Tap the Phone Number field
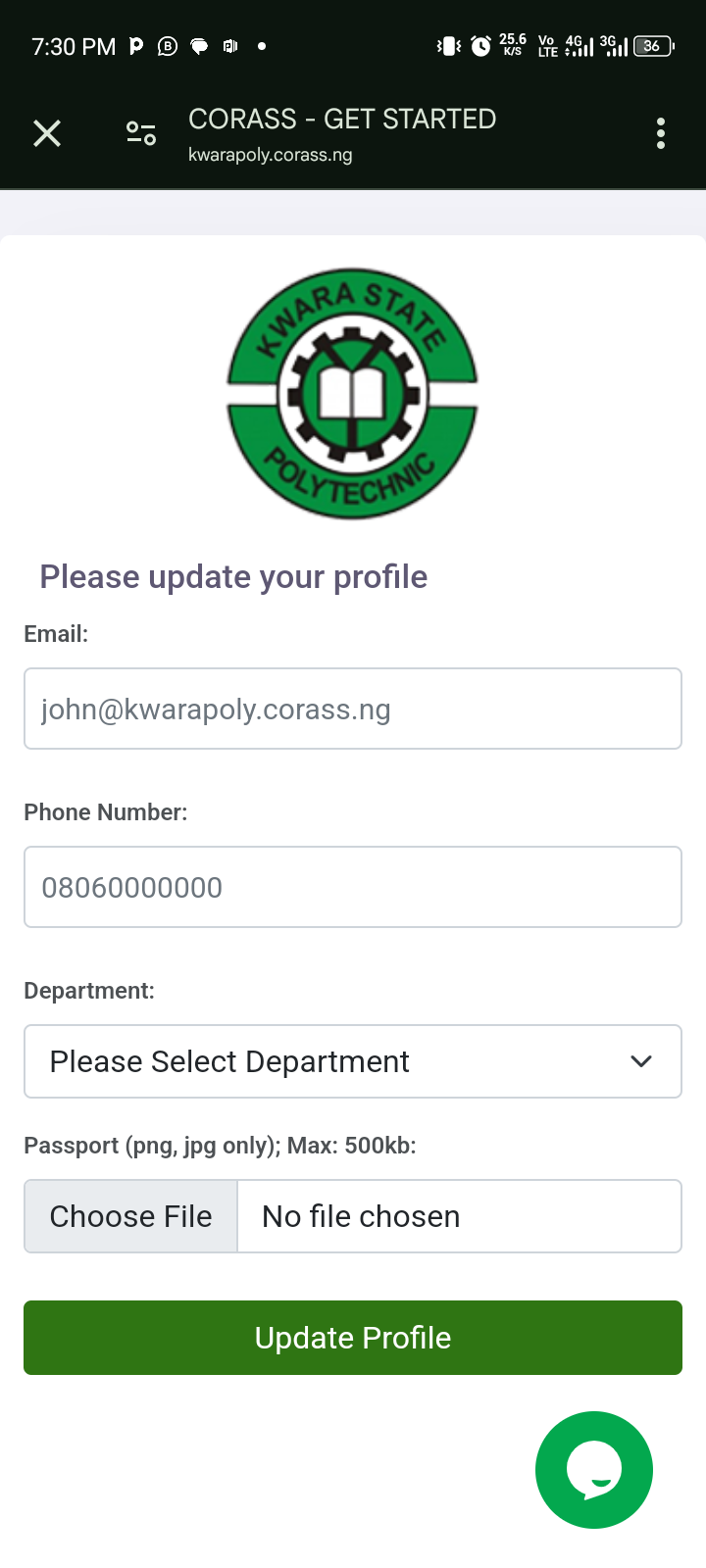This screenshot has width=706, height=1568. 353,887
